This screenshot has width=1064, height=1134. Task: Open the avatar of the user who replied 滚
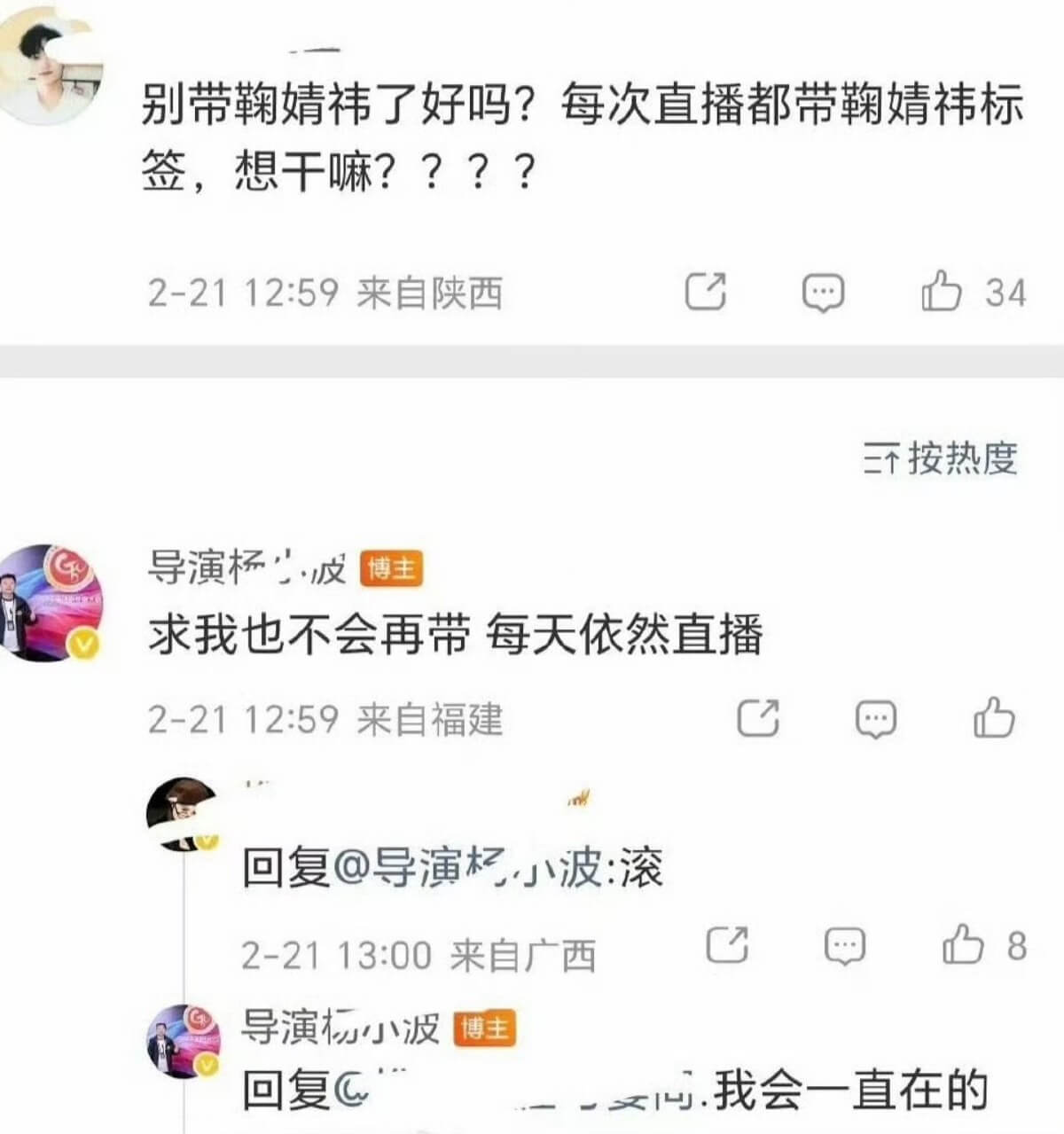184,814
